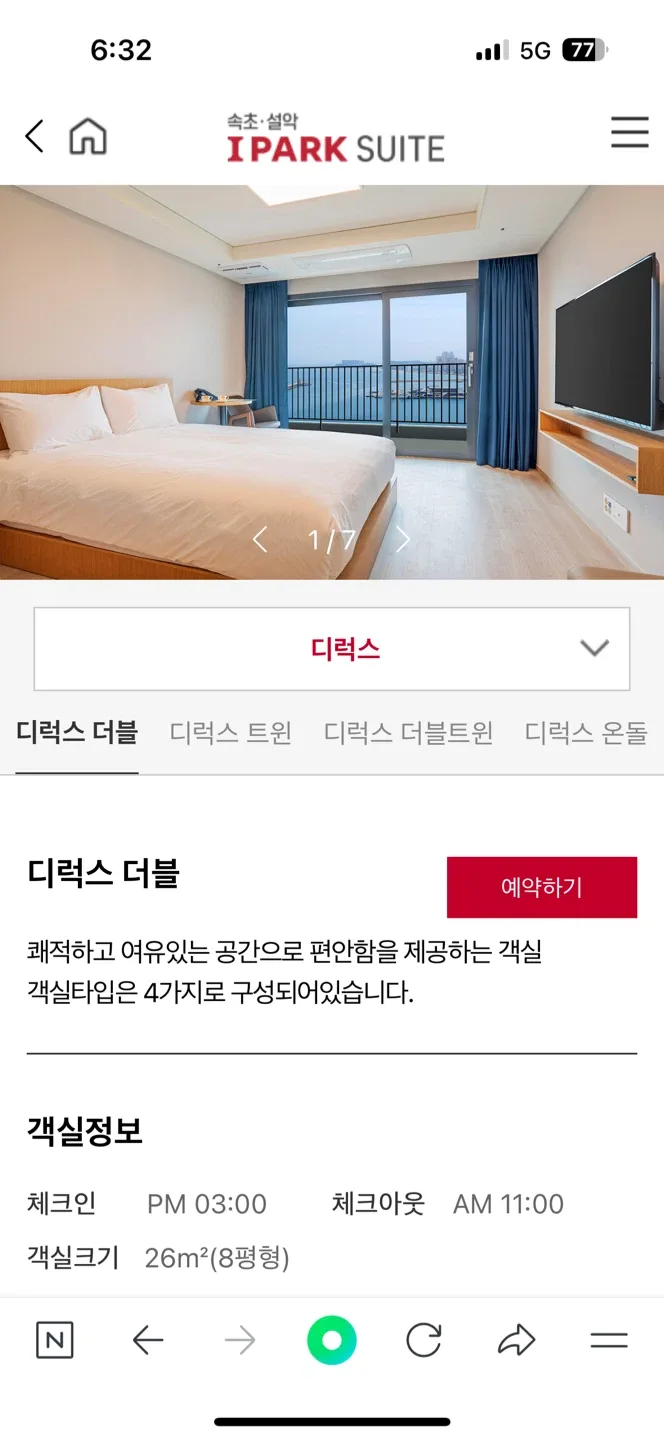The height and width of the screenshot is (1440, 664).
Task: Expand the 디럭스 room category dropdown
Action: 332,649
